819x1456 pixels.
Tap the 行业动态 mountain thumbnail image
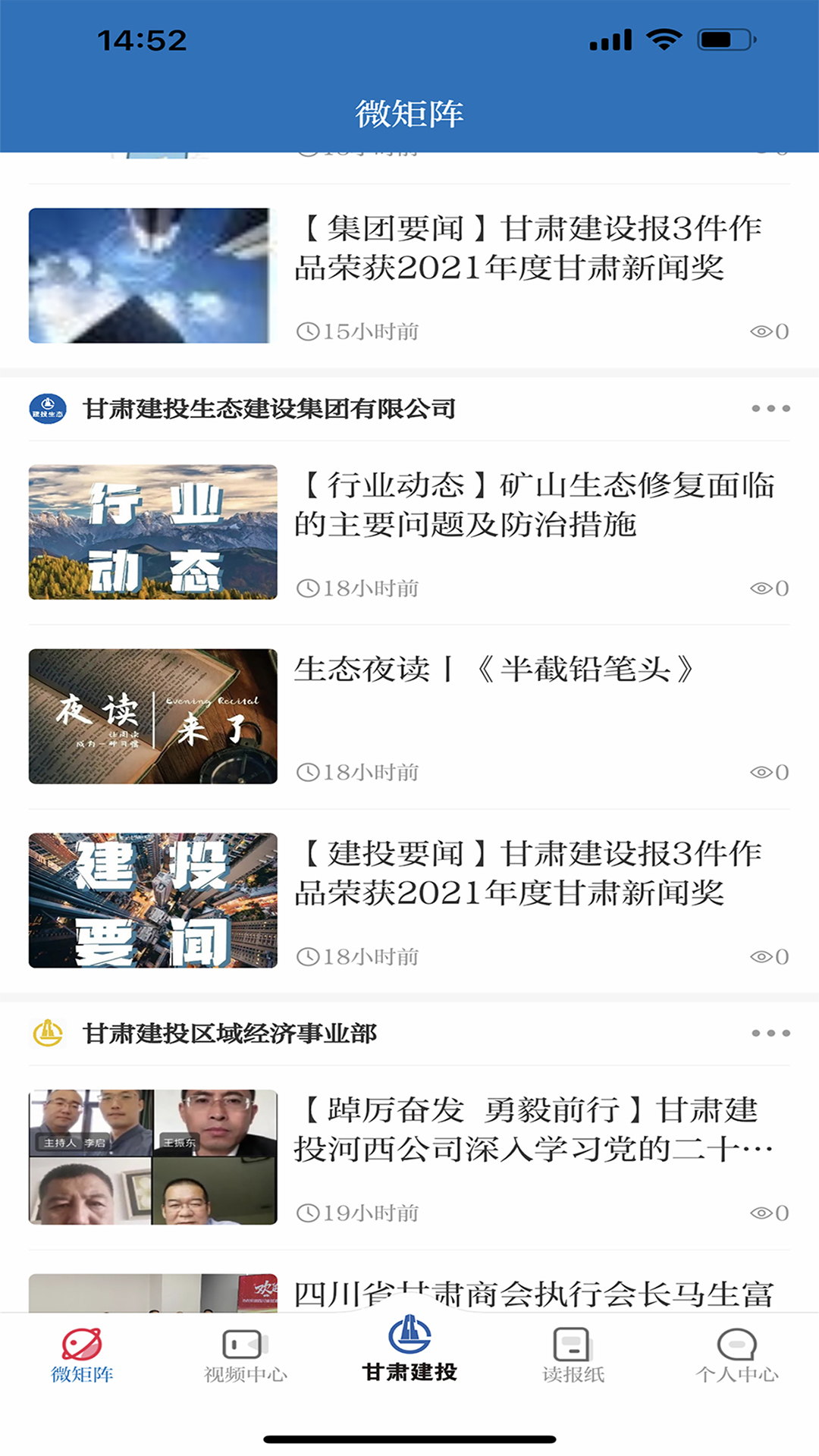(x=152, y=532)
